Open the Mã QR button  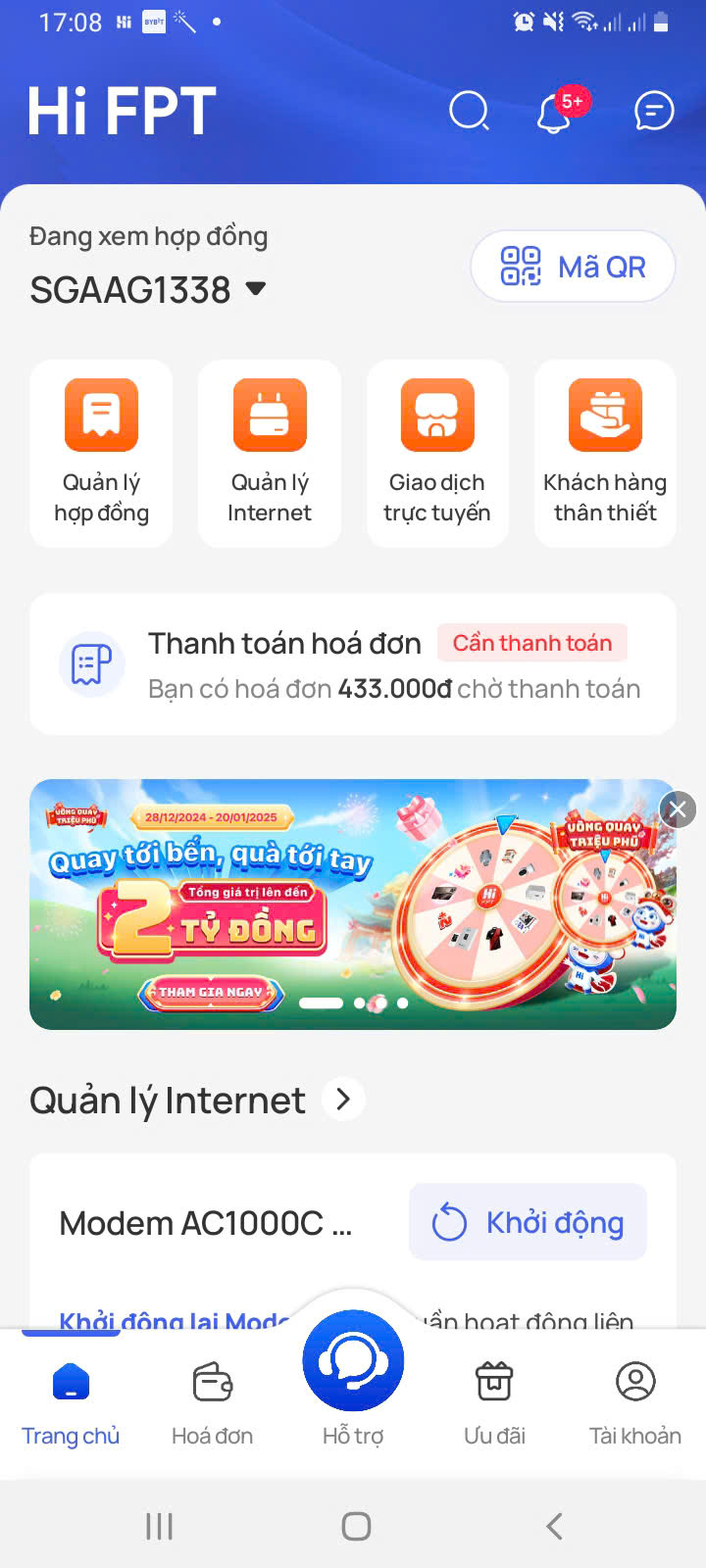tap(573, 267)
